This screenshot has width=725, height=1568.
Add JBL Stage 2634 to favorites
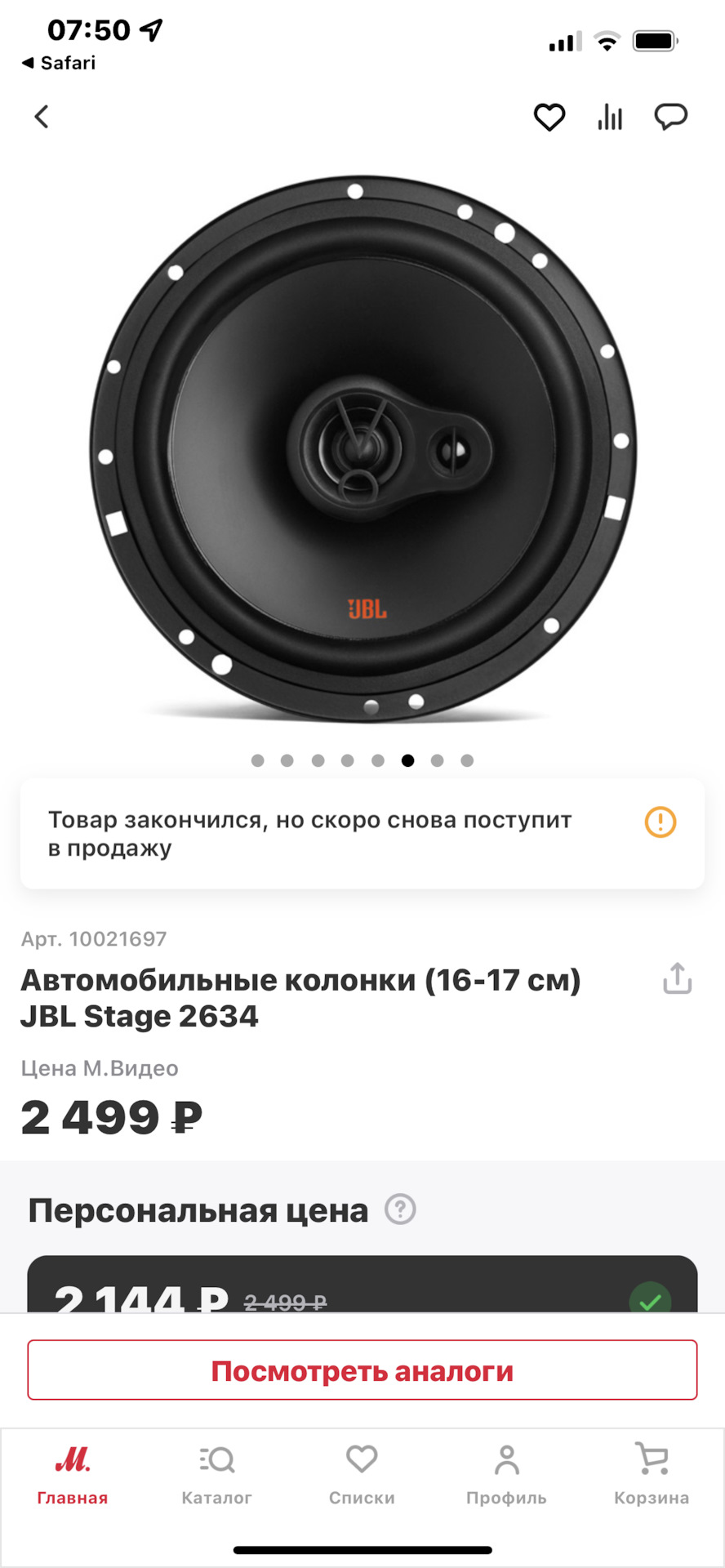point(549,117)
